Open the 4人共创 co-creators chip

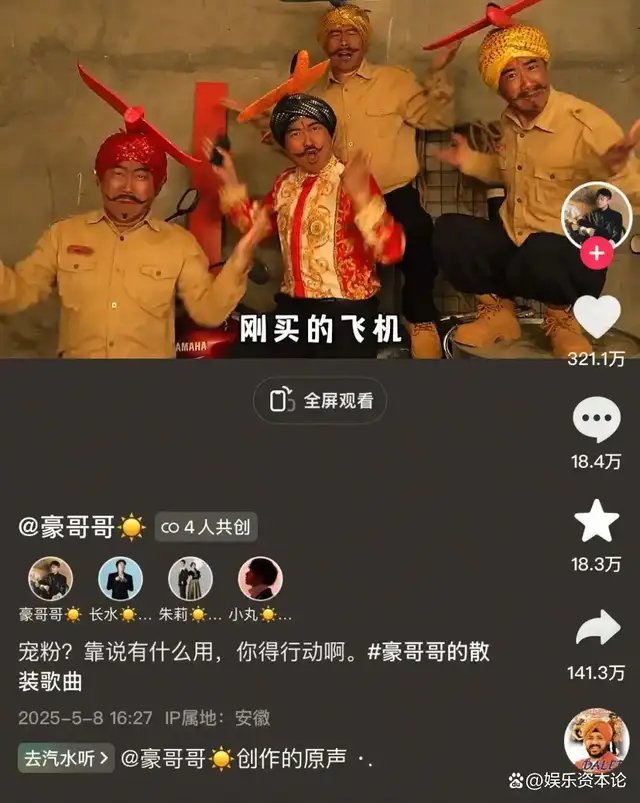pyautogui.click(x=206, y=526)
